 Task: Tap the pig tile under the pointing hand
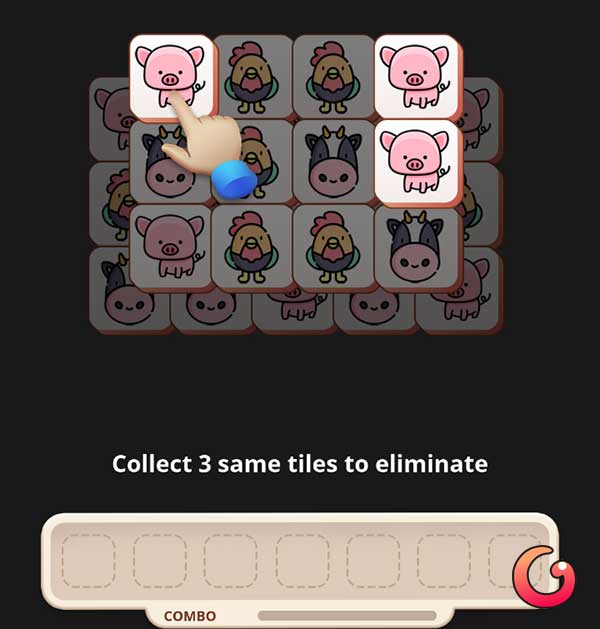click(170, 75)
